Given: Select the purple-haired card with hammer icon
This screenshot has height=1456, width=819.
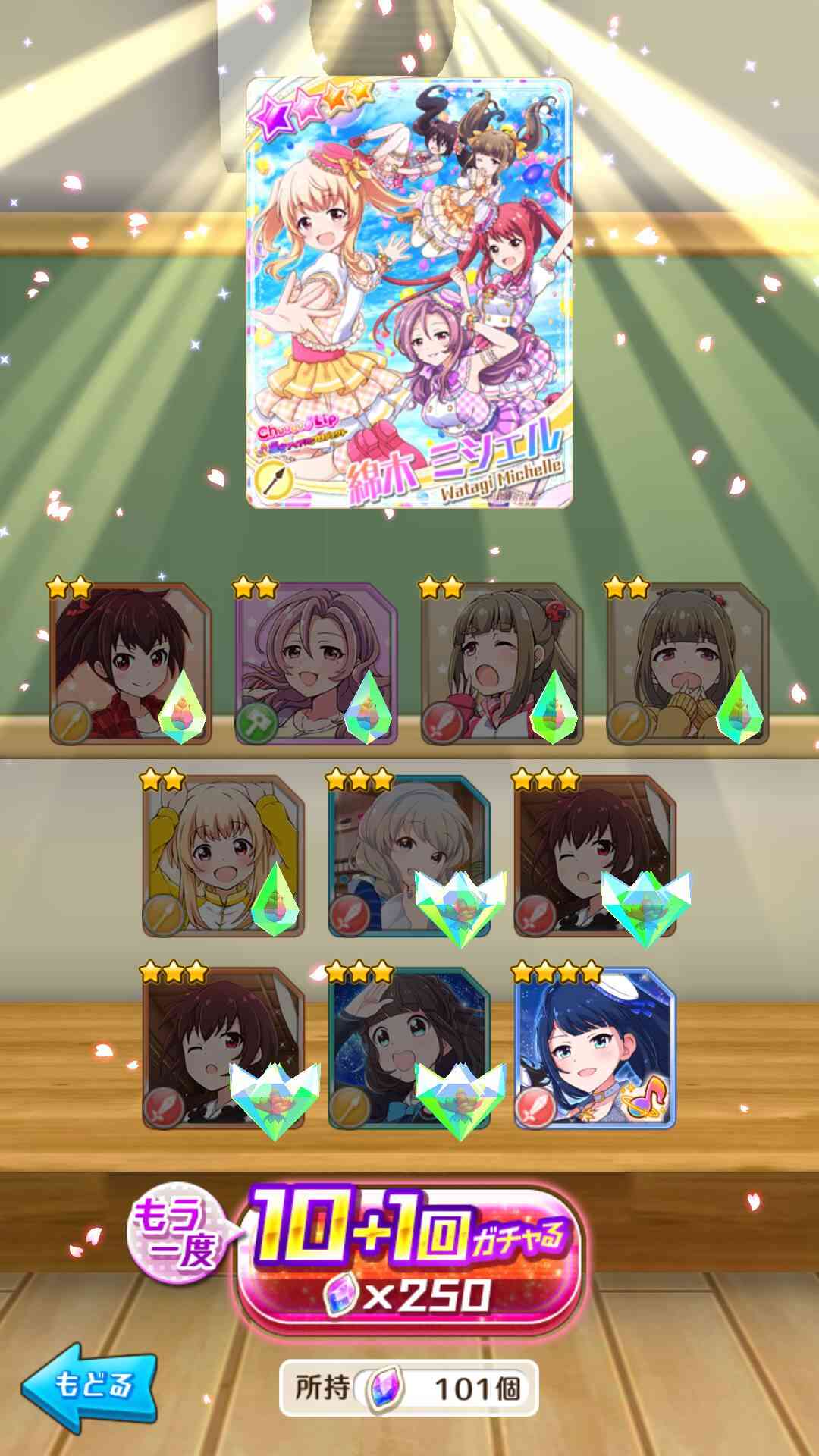Looking at the screenshot, I should click(316, 663).
